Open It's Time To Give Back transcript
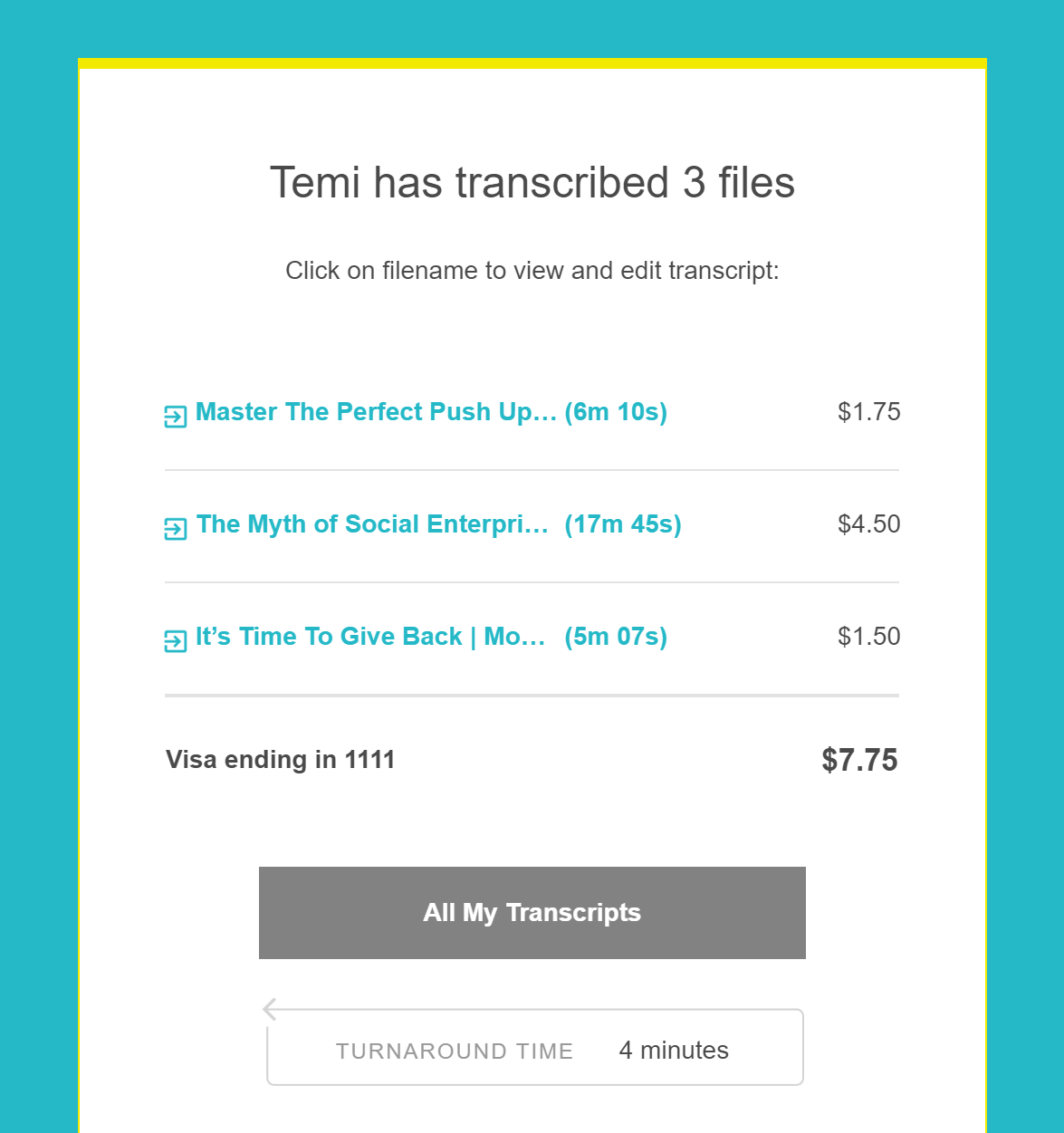The height and width of the screenshot is (1133, 1064). [370, 637]
